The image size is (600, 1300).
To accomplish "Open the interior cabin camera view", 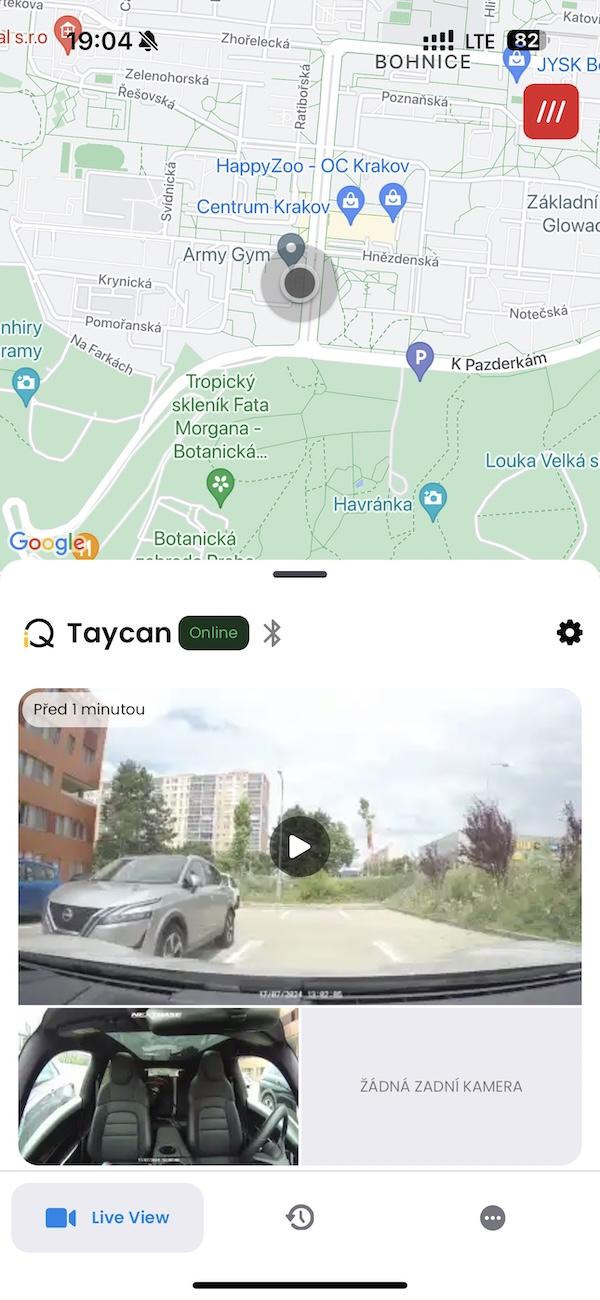I will 158,1086.
